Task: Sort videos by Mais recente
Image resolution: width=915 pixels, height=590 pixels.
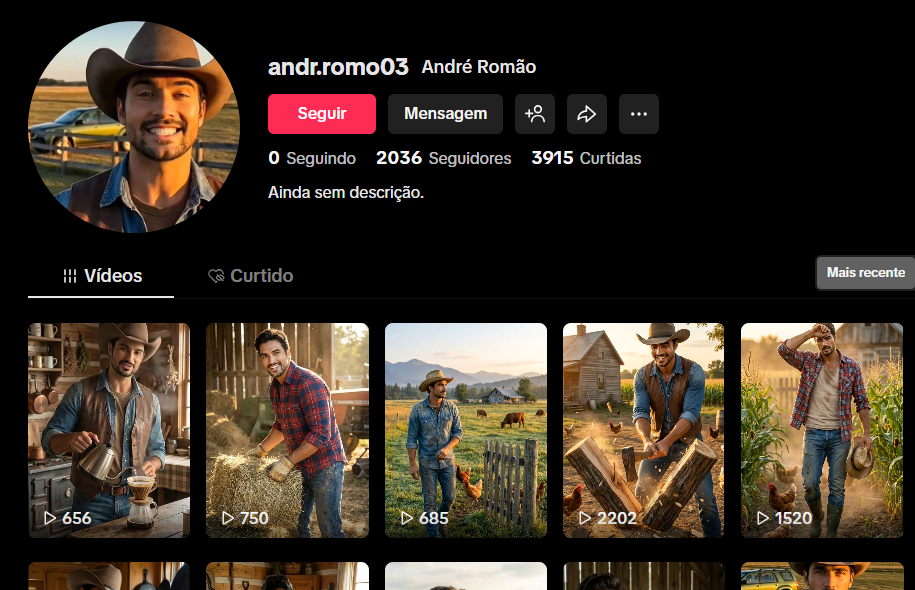Action: 865,272
